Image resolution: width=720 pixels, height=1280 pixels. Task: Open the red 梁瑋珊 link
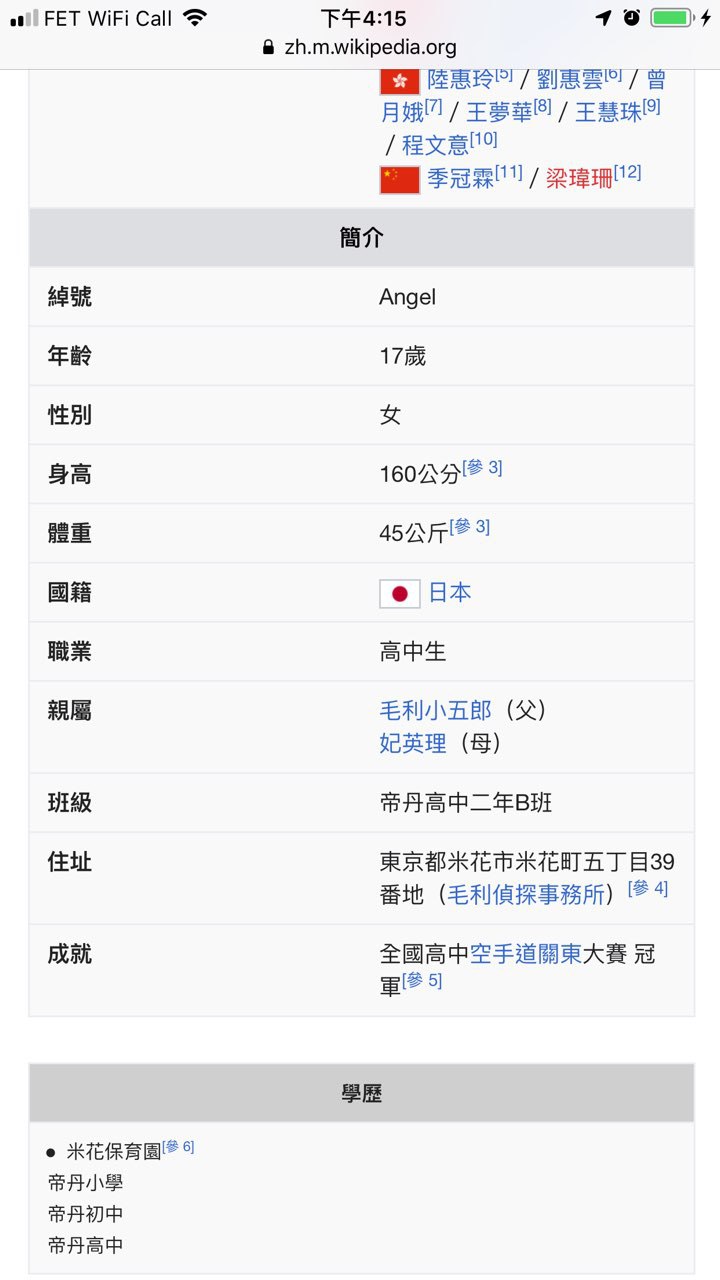click(579, 179)
